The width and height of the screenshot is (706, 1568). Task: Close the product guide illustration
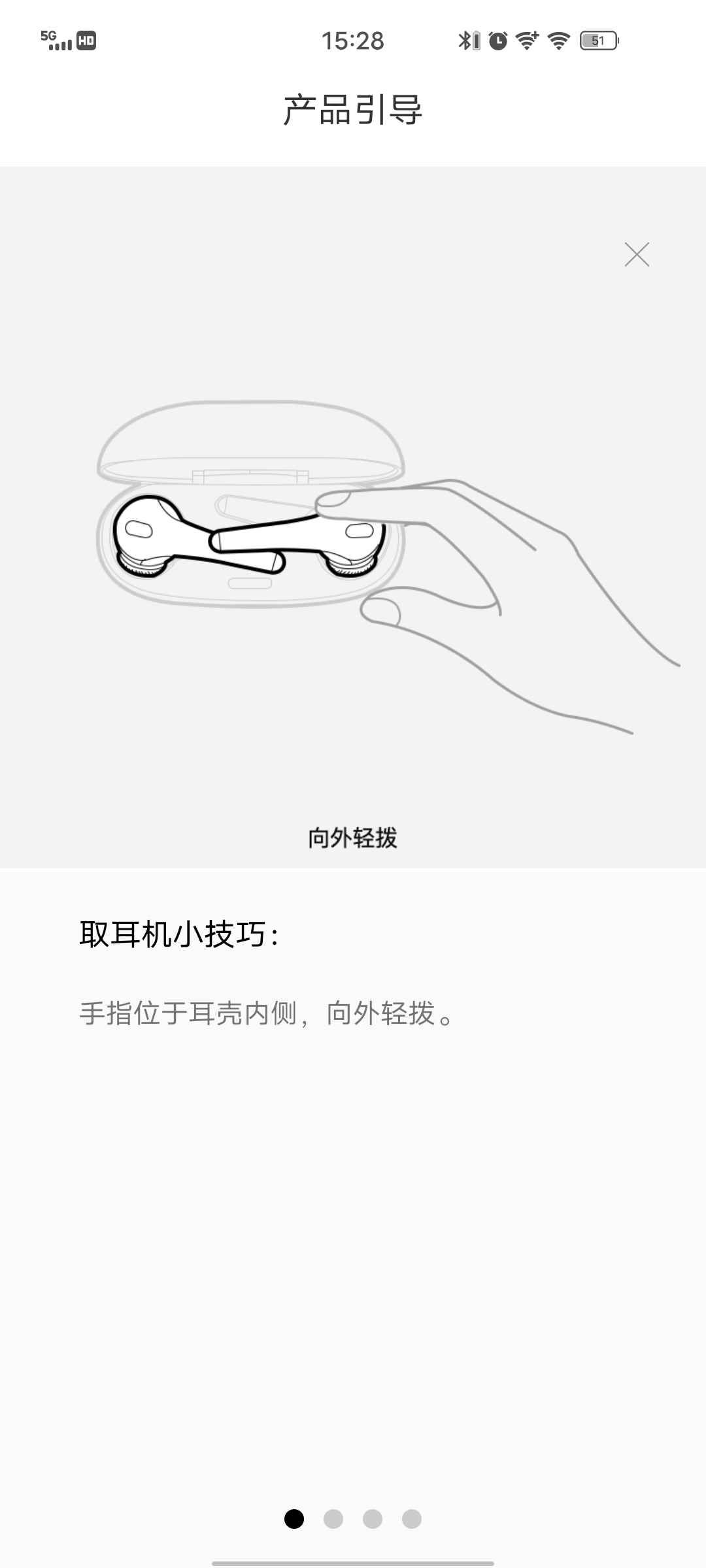[x=637, y=255]
